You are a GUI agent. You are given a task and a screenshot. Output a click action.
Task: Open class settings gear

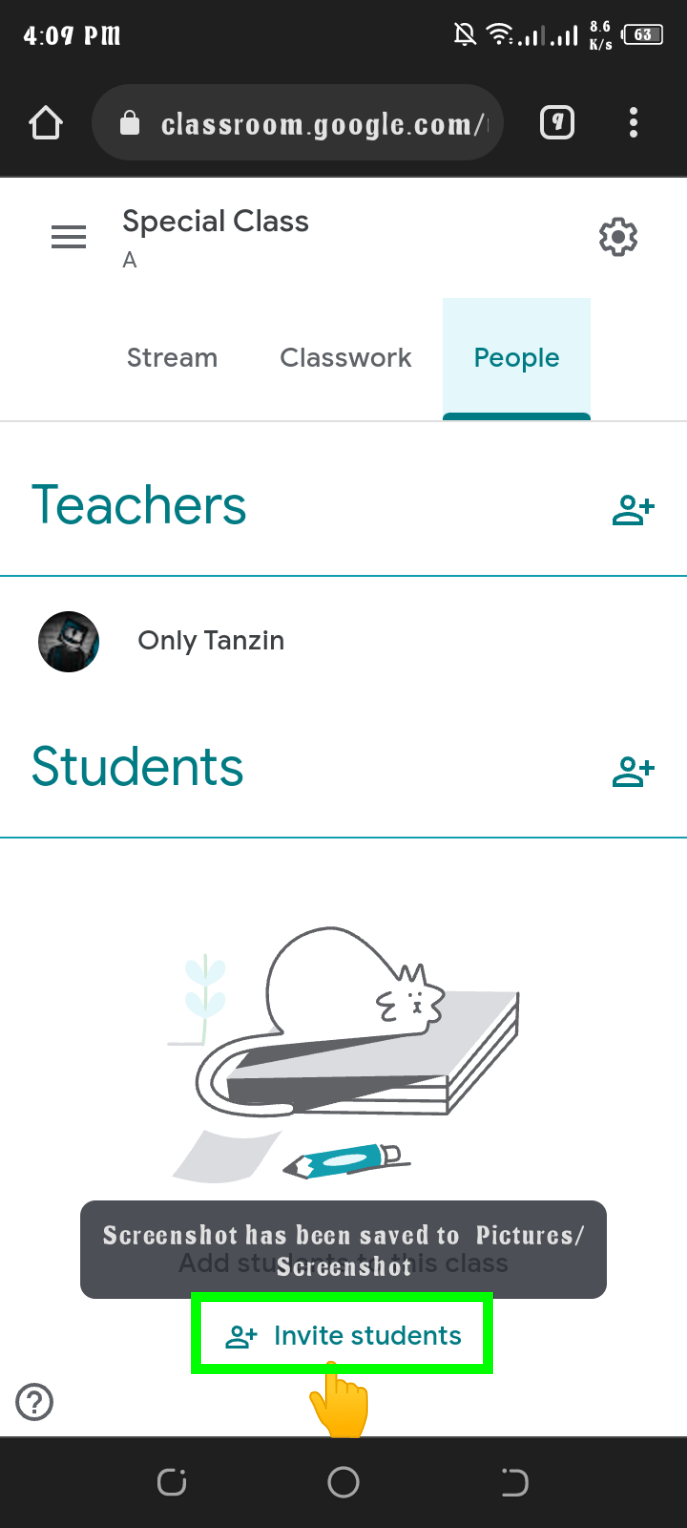pos(618,238)
